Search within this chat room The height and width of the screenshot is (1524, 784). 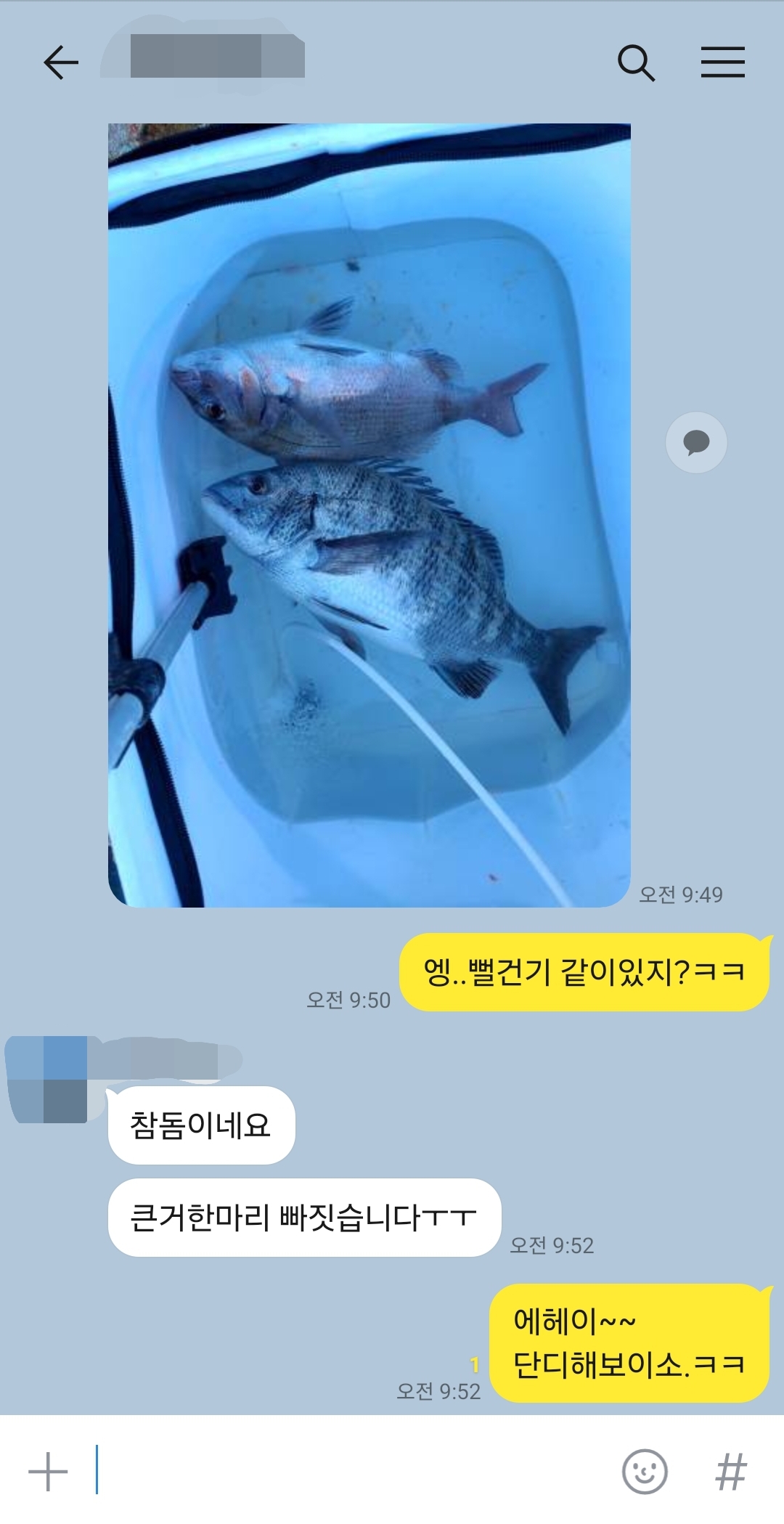point(636,62)
